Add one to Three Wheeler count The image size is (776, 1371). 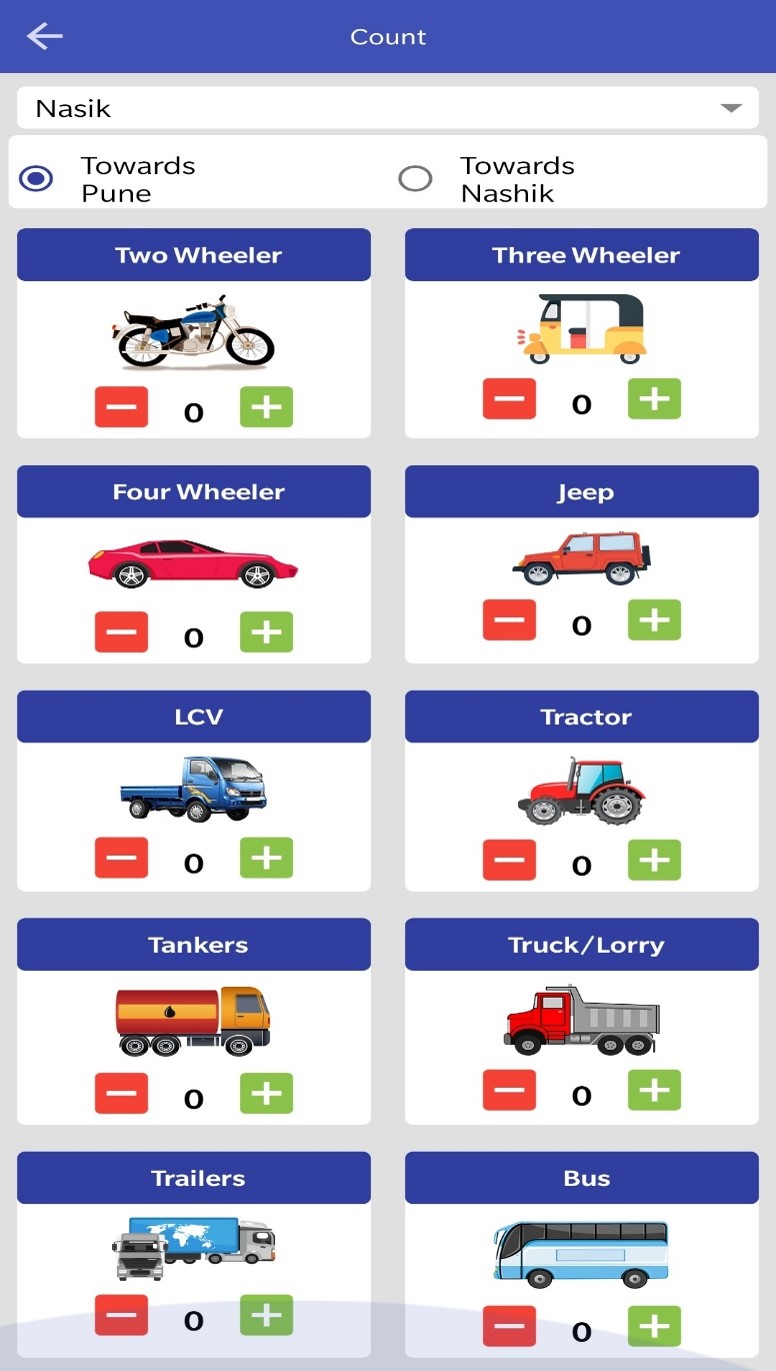click(654, 399)
